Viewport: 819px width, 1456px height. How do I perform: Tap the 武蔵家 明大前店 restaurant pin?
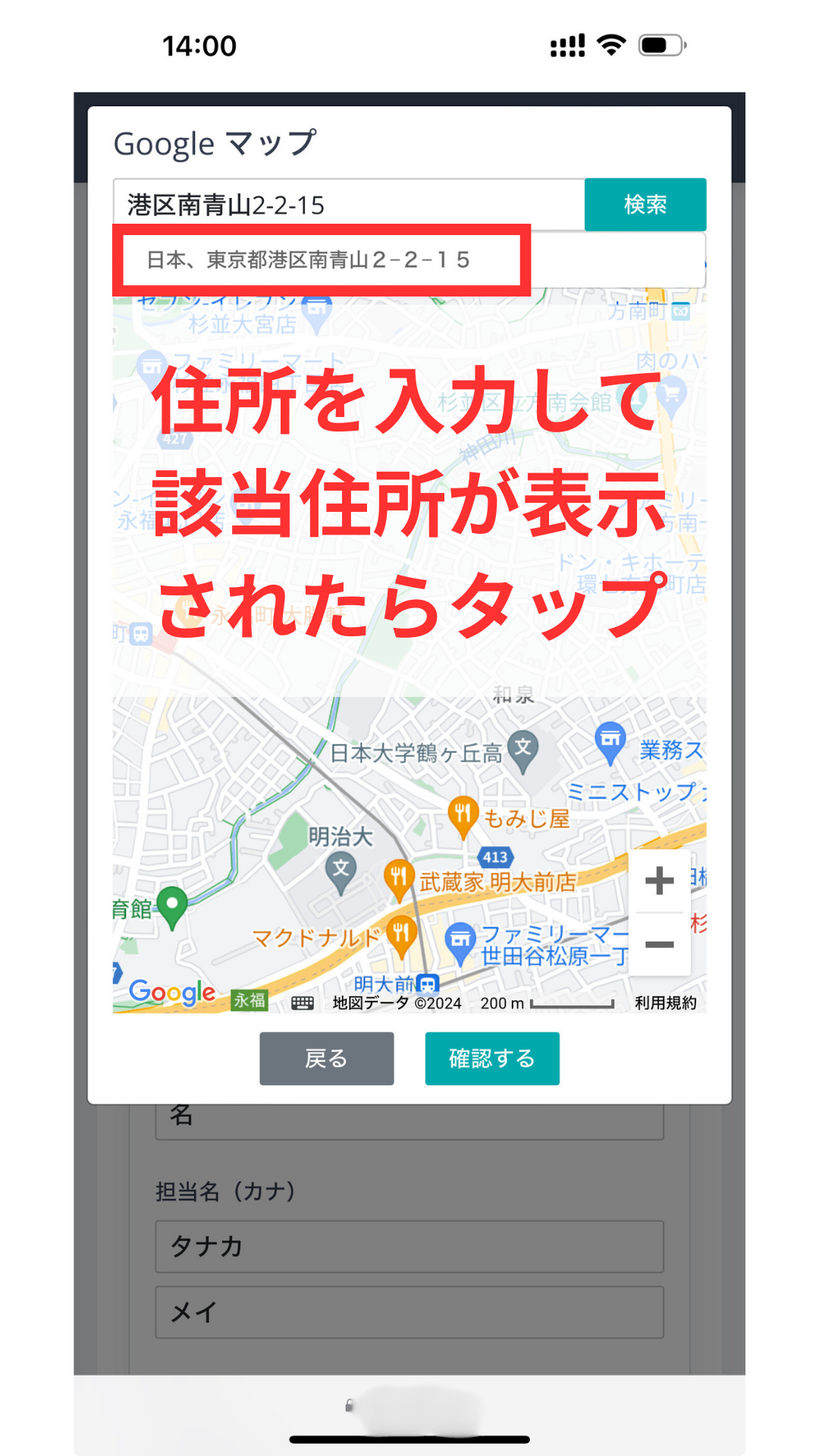coord(398,878)
